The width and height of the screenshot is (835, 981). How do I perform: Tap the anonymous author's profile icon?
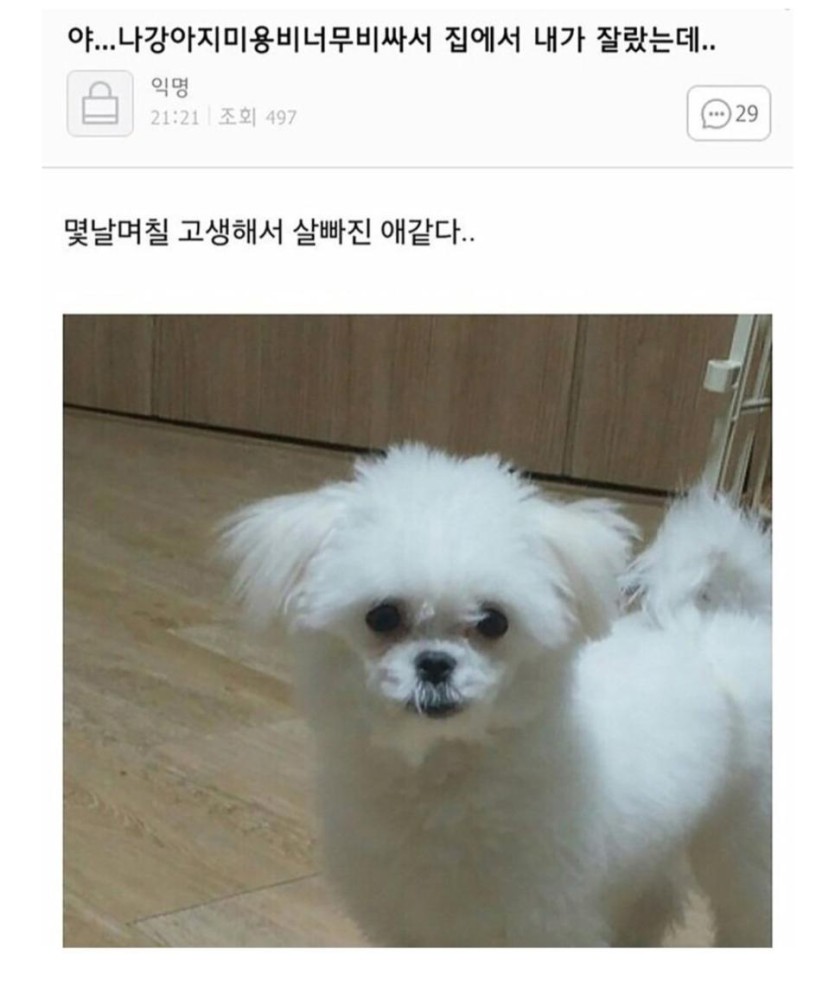pos(100,103)
